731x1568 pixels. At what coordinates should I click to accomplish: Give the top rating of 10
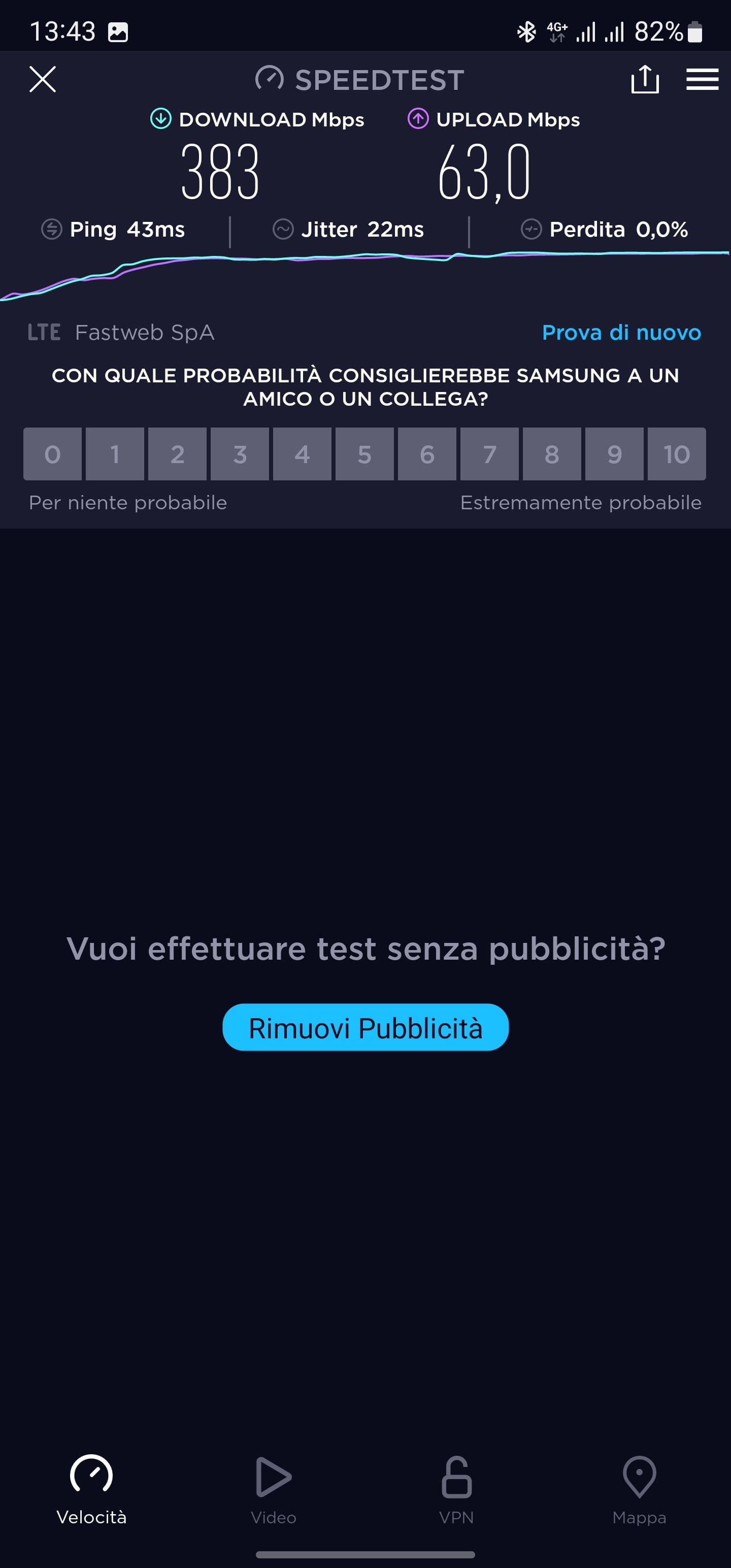click(x=677, y=454)
